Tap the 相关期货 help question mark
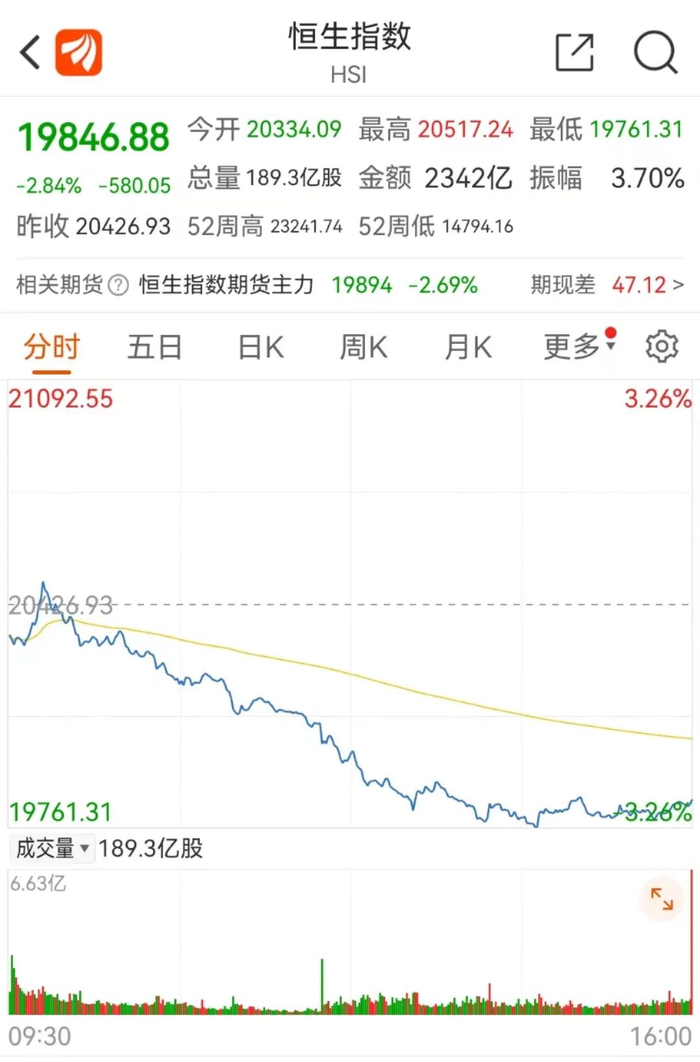 [118, 286]
